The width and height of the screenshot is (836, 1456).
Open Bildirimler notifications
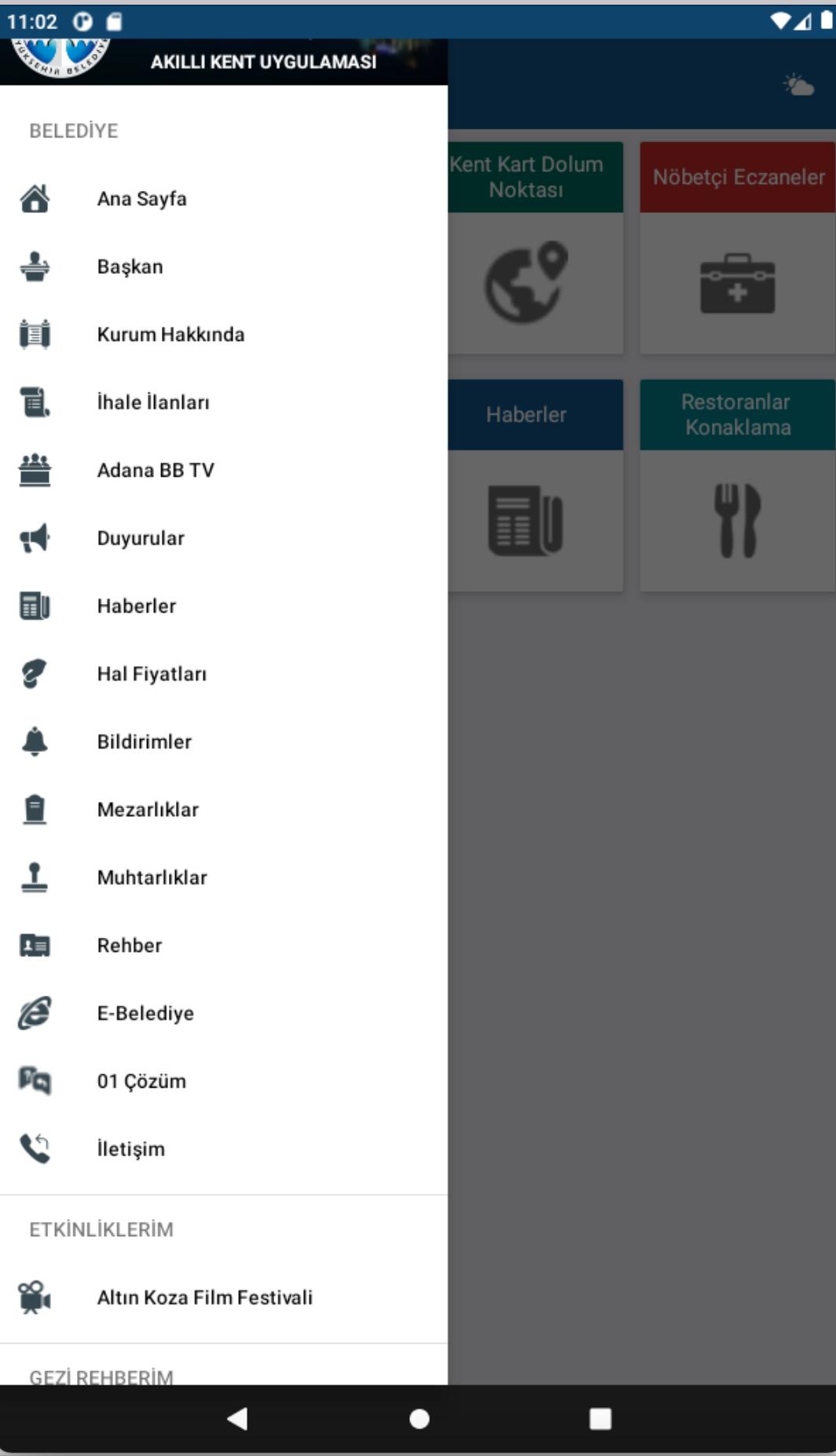(224, 742)
